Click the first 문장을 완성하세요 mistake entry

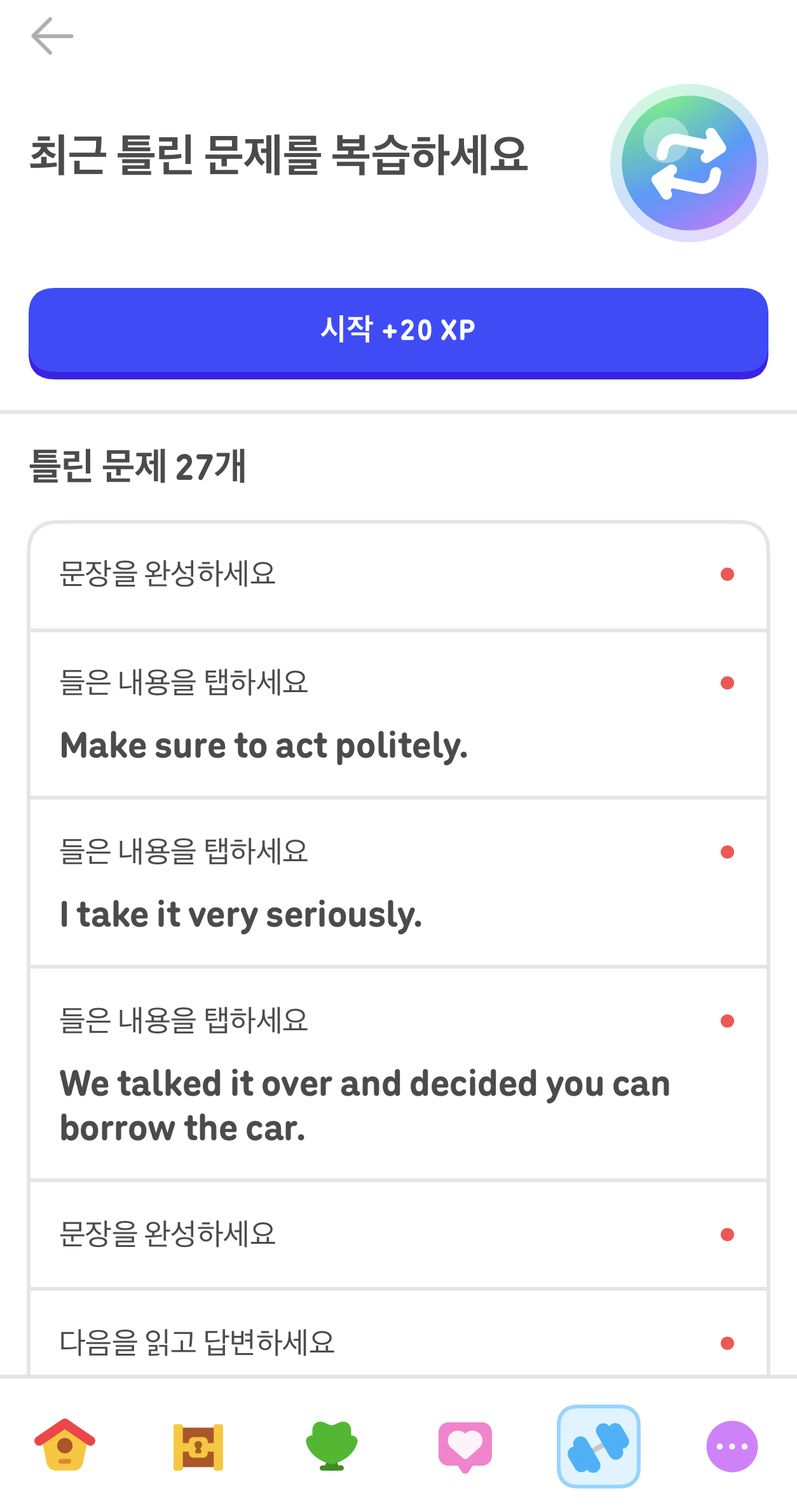(x=398, y=575)
